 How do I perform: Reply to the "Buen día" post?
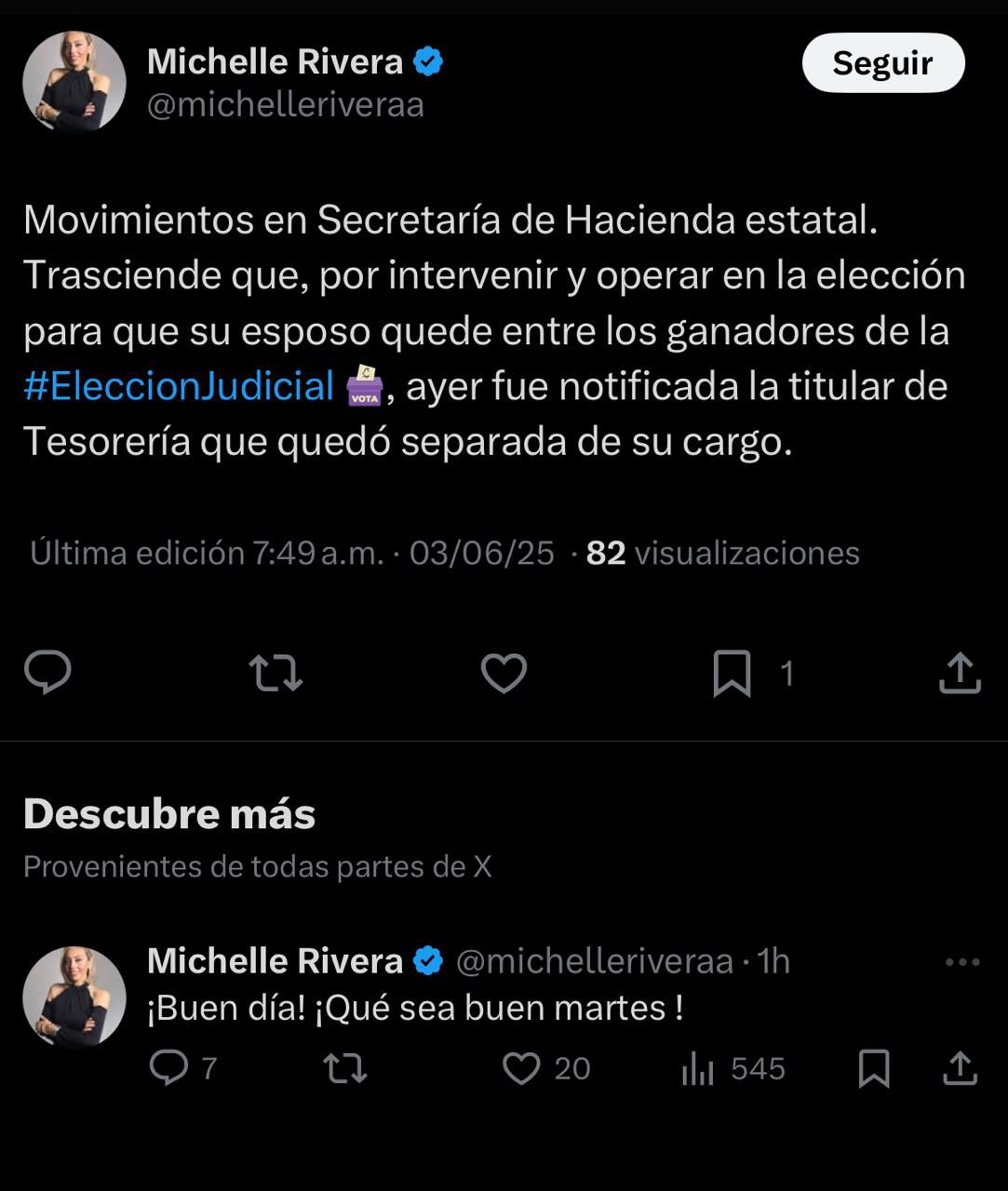[169, 1068]
